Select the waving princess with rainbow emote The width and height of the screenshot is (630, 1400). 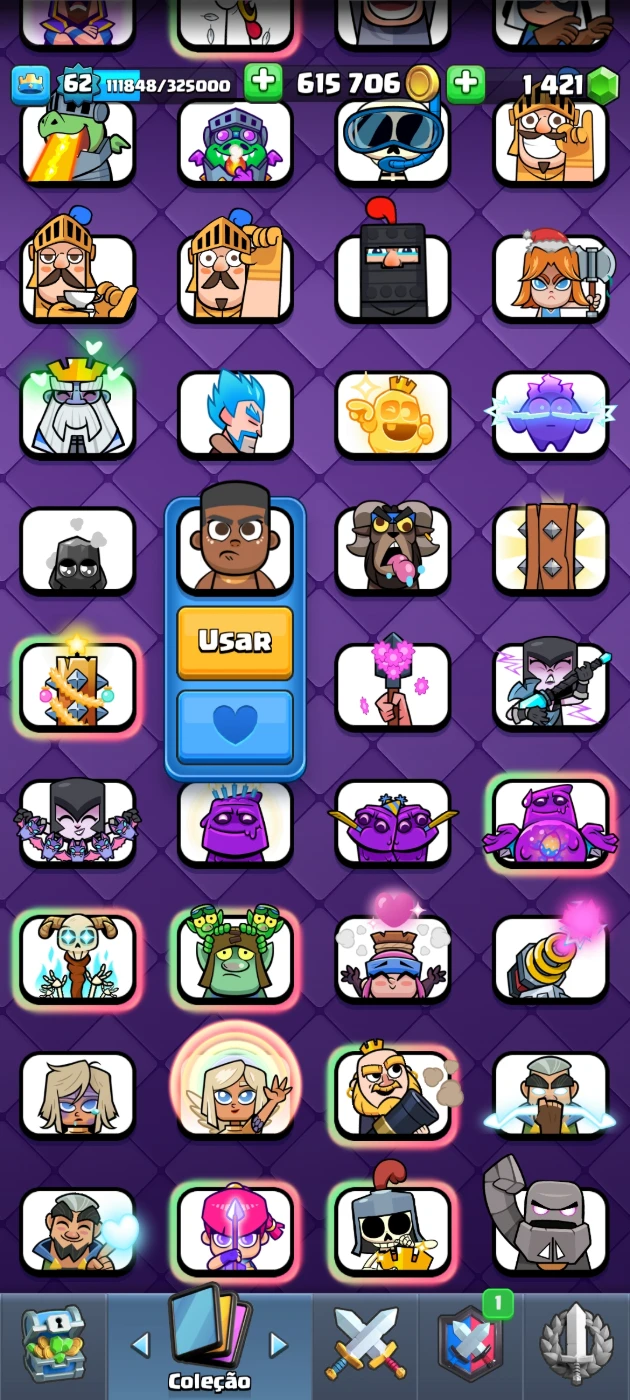(236, 1095)
